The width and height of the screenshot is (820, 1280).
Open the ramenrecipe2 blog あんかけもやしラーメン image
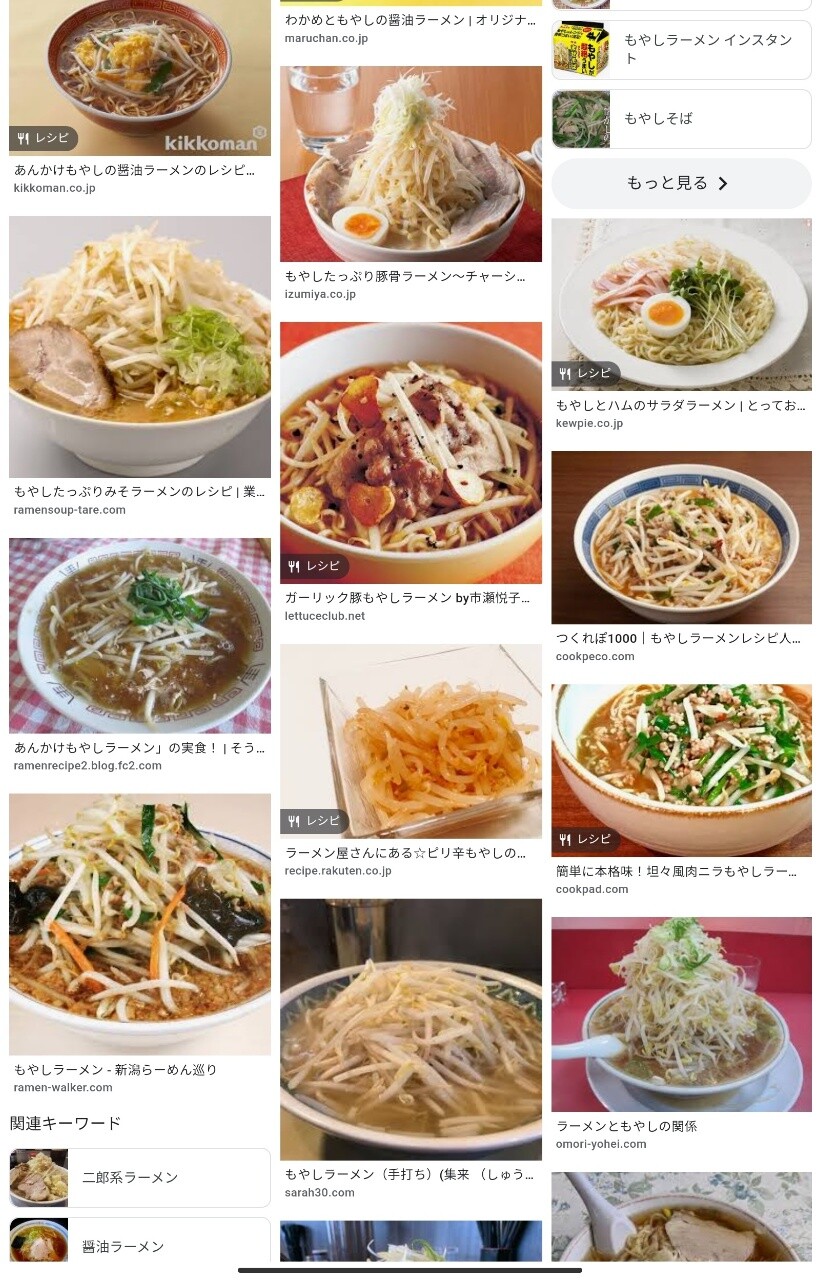139,636
